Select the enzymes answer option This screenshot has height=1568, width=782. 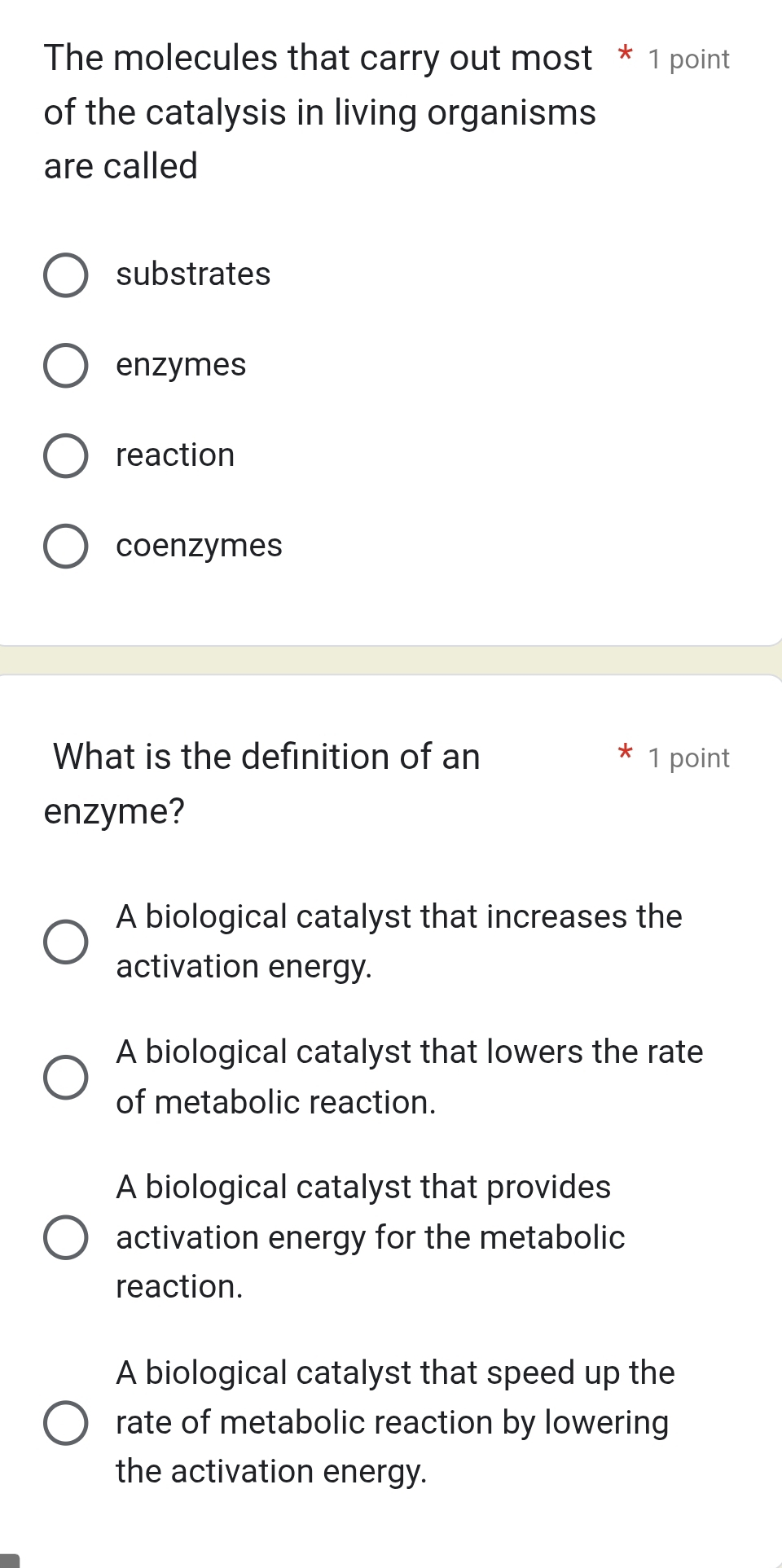click(x=67, y=366)
